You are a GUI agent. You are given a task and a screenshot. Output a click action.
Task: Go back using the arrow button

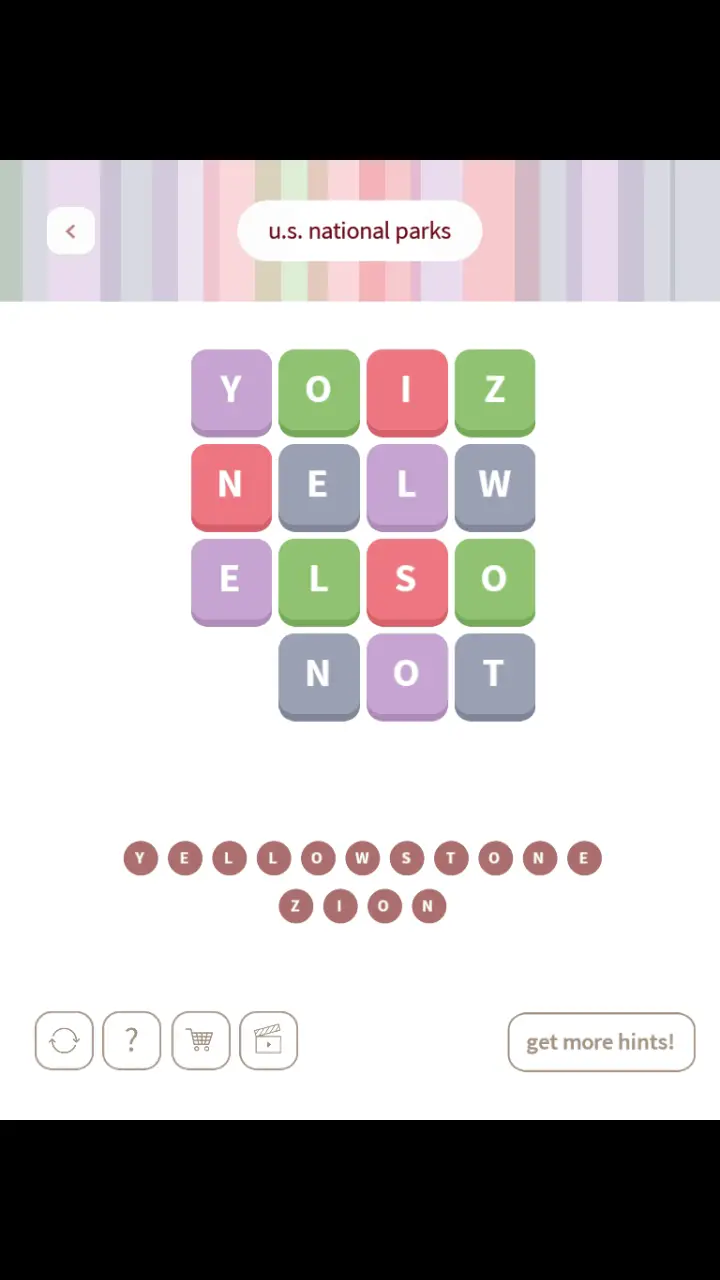(x=71, y=231)
